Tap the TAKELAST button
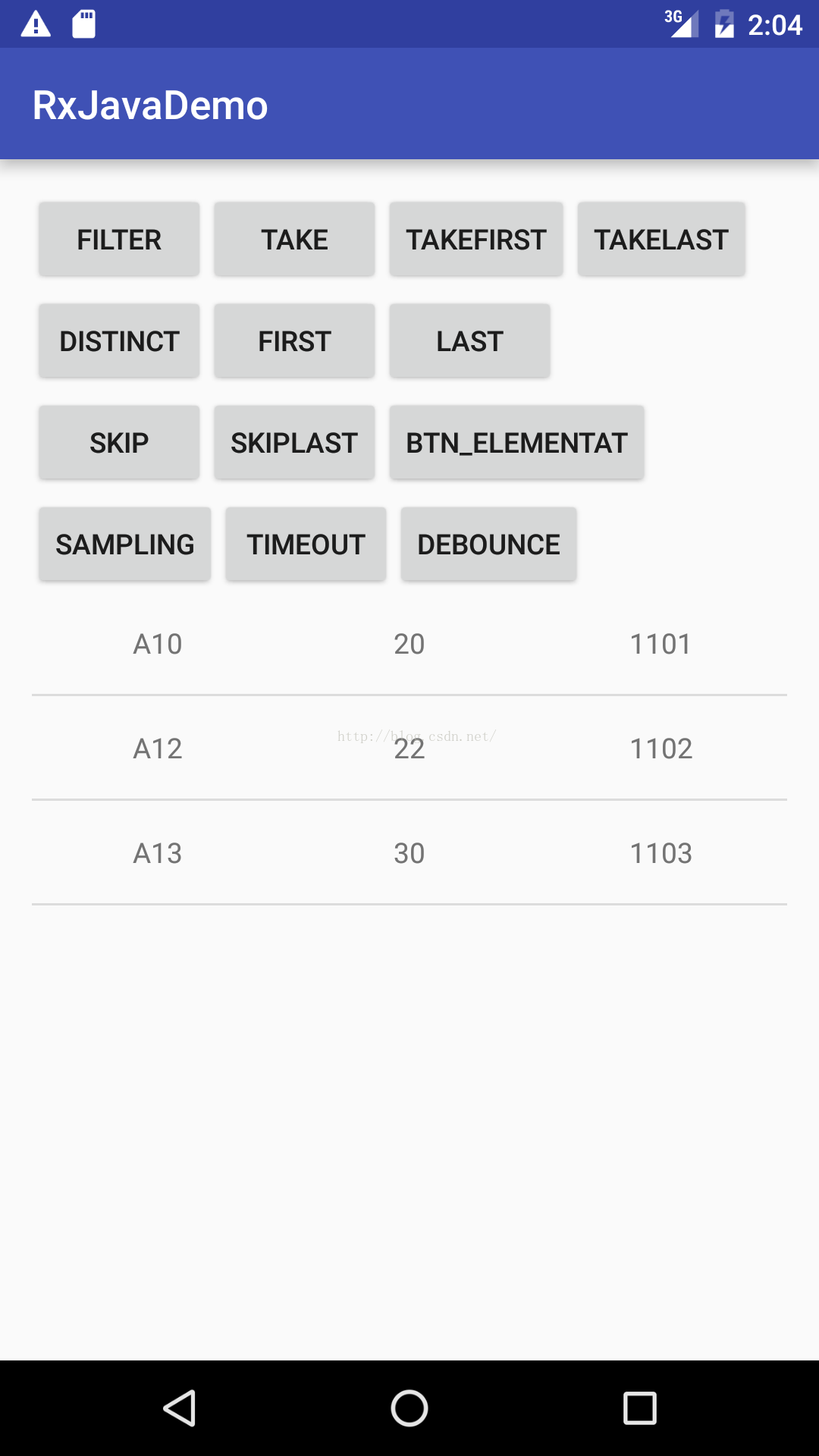 point(661,240)
